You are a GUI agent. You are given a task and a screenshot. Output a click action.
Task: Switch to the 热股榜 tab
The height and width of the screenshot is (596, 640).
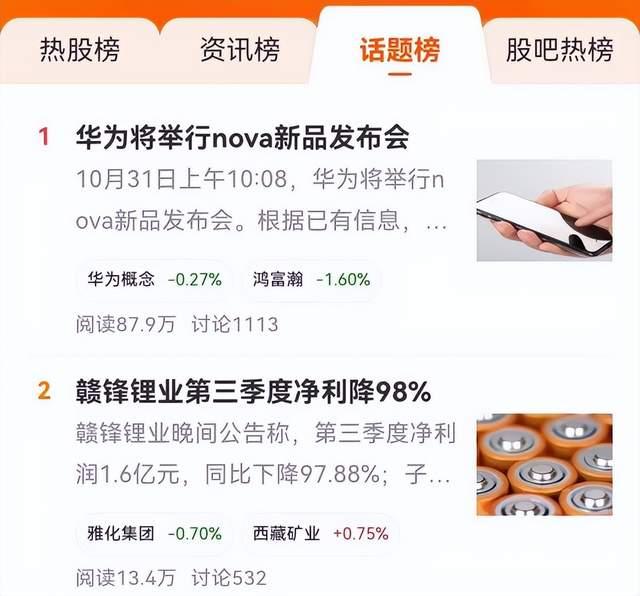(80, 50)
